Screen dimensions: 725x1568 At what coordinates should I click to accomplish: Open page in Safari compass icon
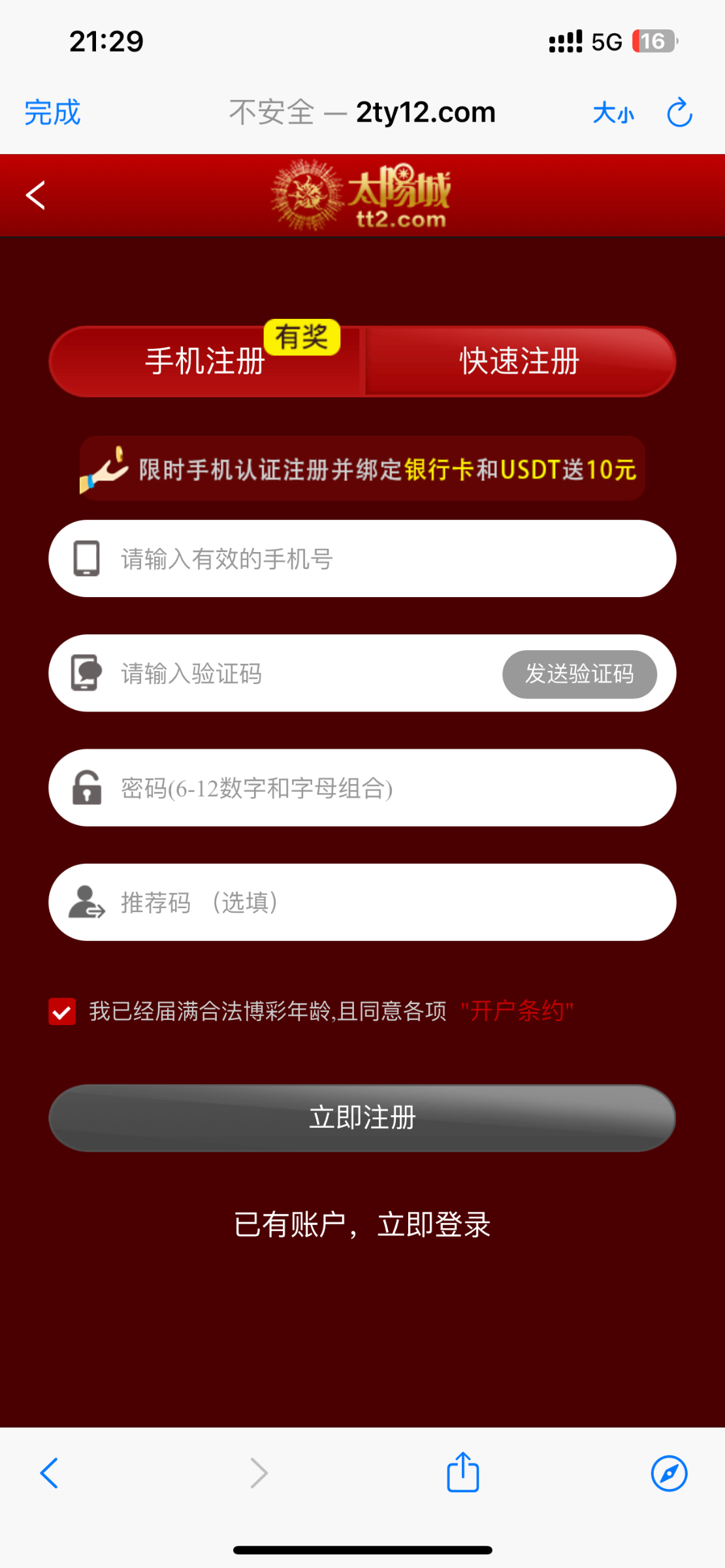click(669, 1473)
